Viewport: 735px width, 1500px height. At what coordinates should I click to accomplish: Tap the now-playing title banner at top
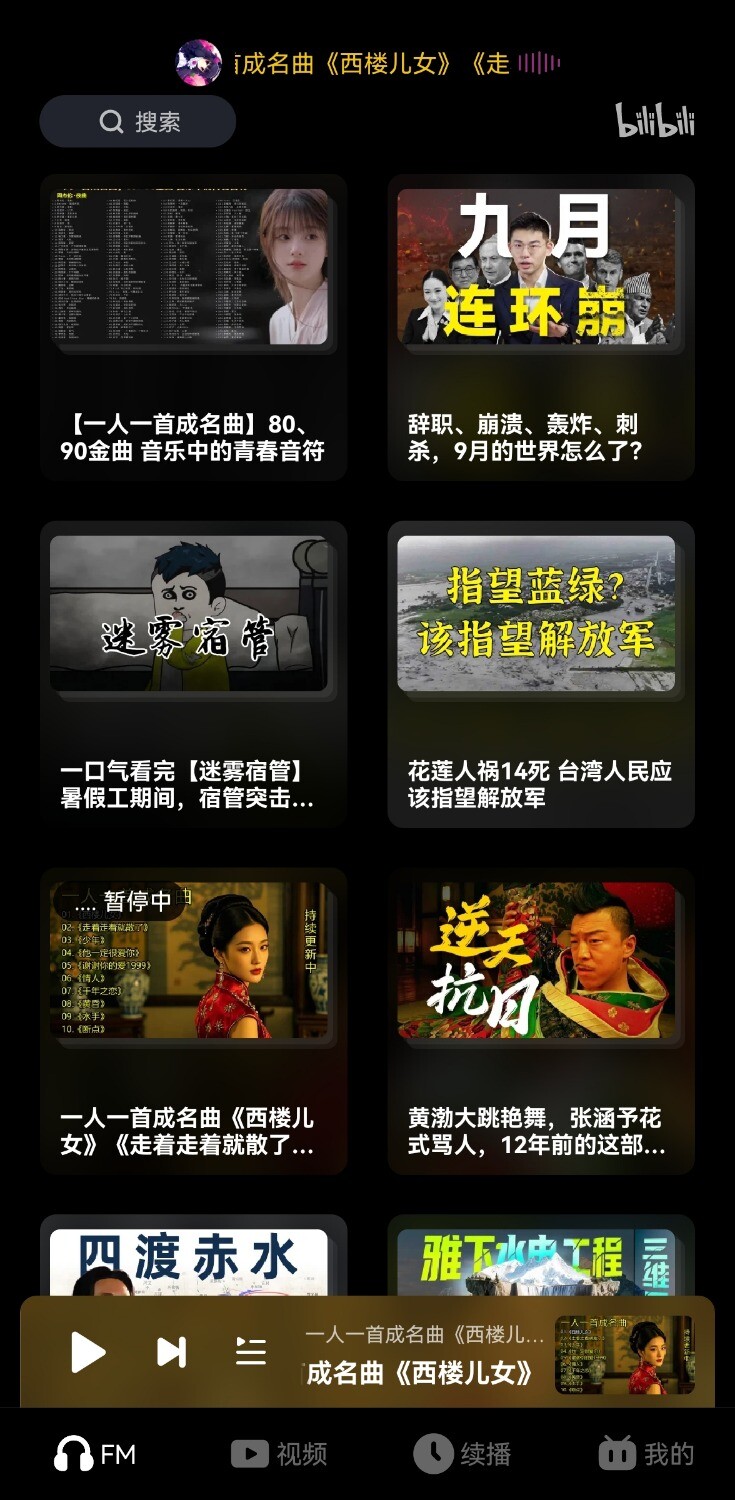[370, 64]
